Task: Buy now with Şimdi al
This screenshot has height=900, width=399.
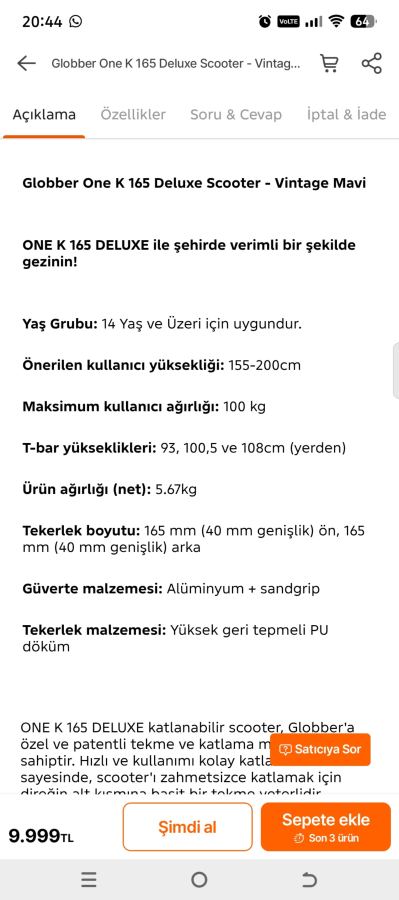Action: tap(188, 827)
